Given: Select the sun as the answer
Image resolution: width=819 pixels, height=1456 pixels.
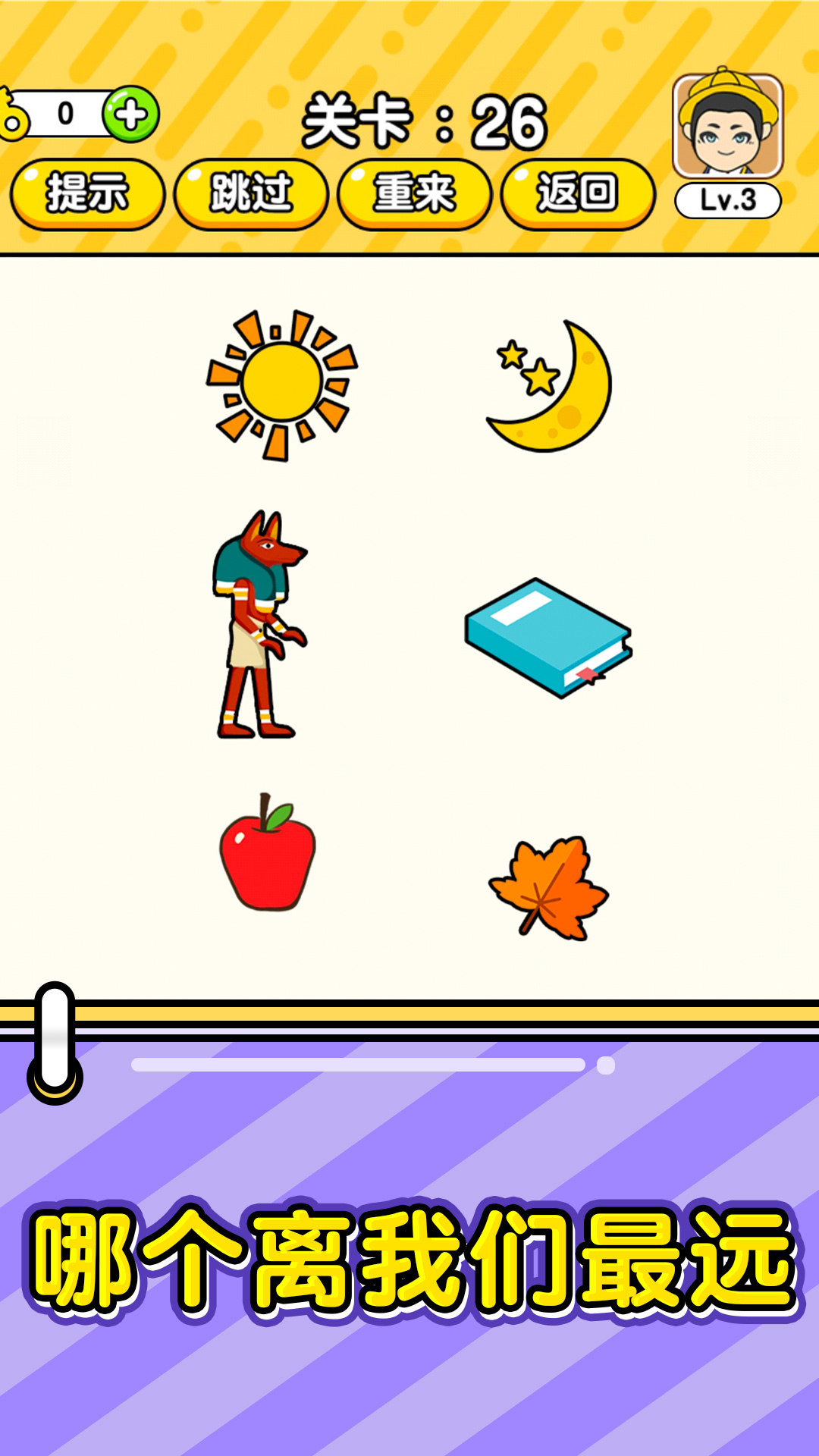Looking at the screenshot, I should click(x=282, y=384).
